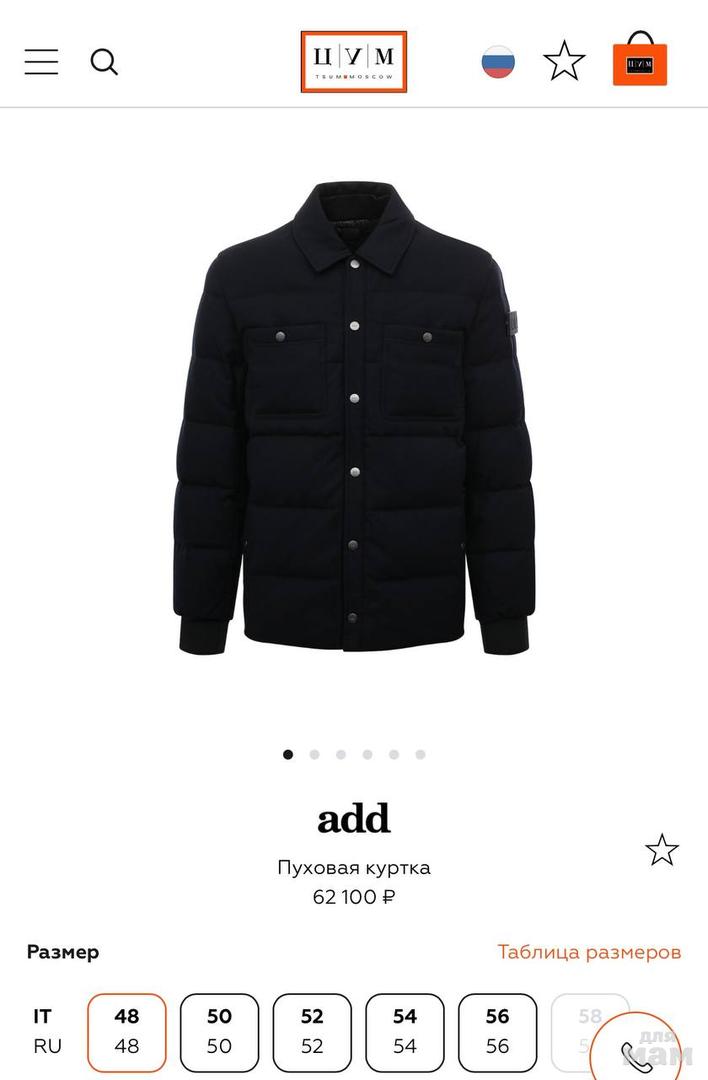708x1080 pixels.
Task: Select size IT 48
Action: [x=127, y=1031]
